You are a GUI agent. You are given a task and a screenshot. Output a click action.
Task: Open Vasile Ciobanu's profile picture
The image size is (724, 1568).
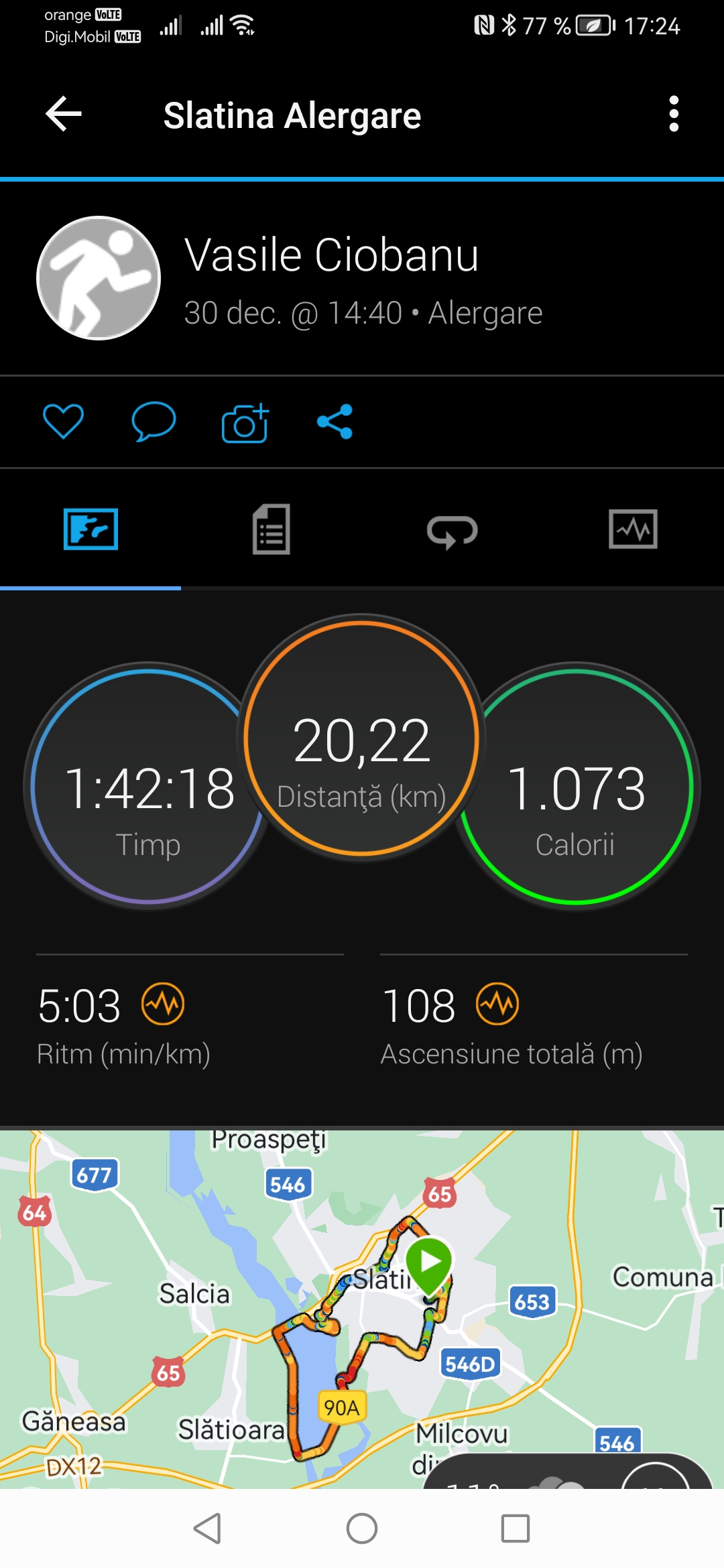(x=99, y=278)
